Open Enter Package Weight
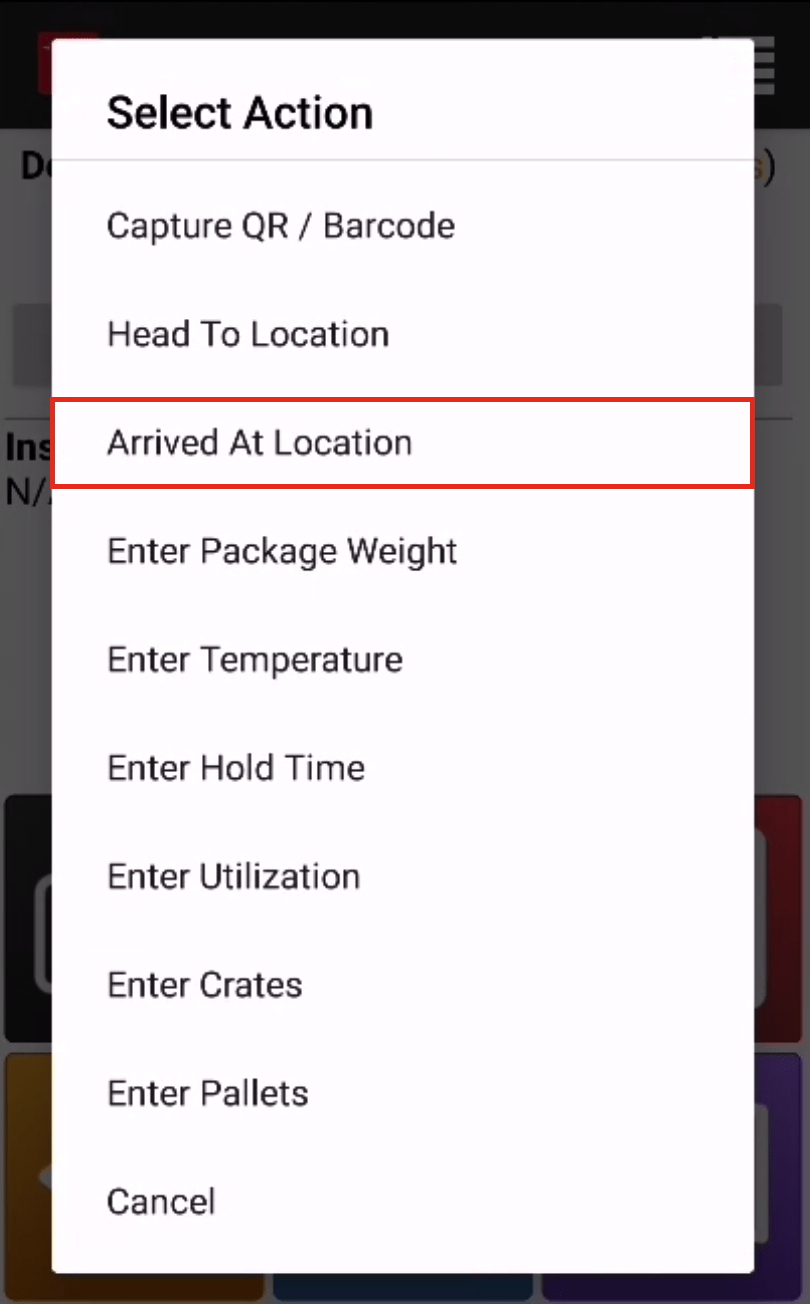 [x=402, y=551]
